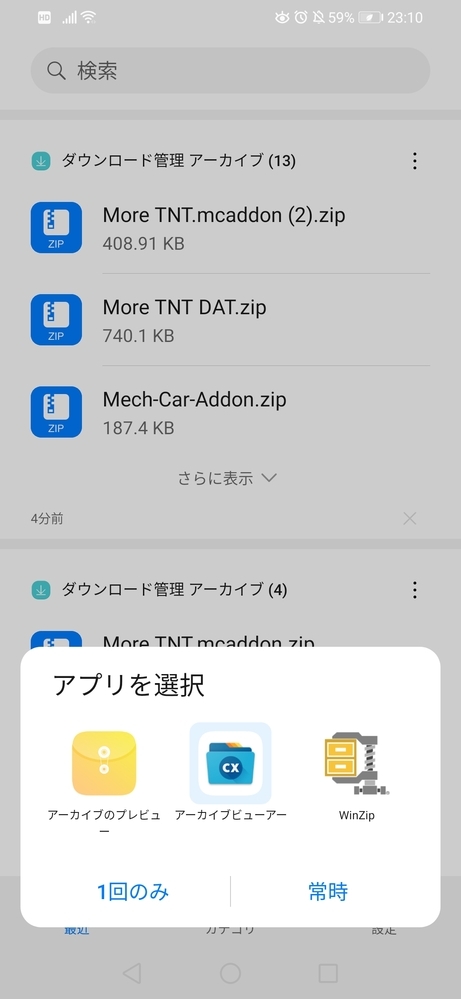This screenshot has height=999, width=461.
Task: Choose 常時 to always use this app
Action: click(329, 891)
